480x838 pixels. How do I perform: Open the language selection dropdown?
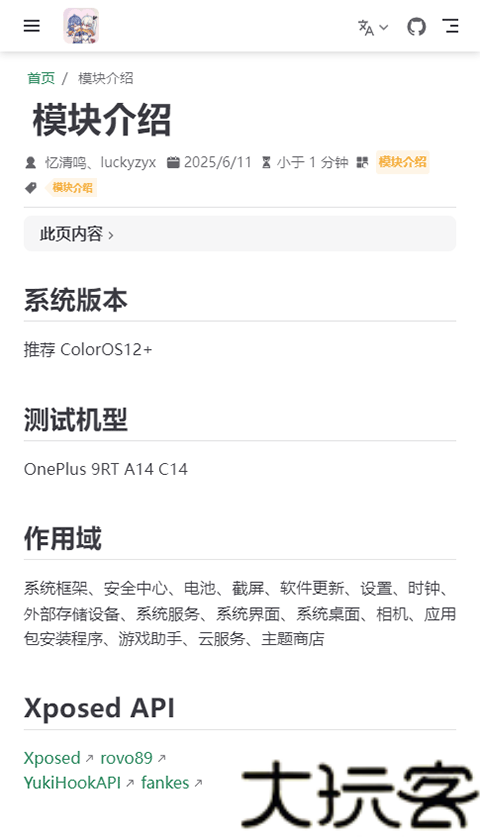(x=373, y=27)
